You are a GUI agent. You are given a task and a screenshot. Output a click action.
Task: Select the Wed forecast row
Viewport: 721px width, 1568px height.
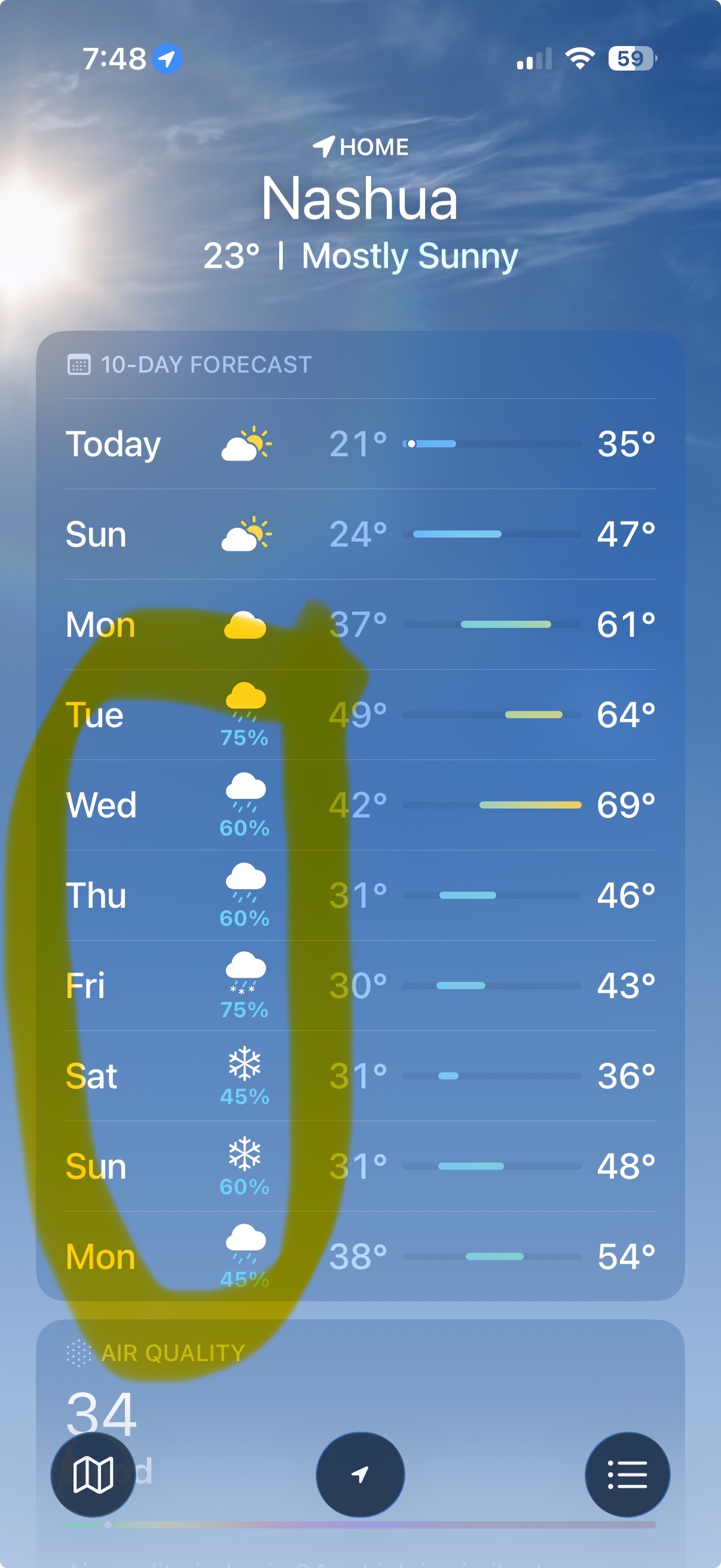[360, 805]
